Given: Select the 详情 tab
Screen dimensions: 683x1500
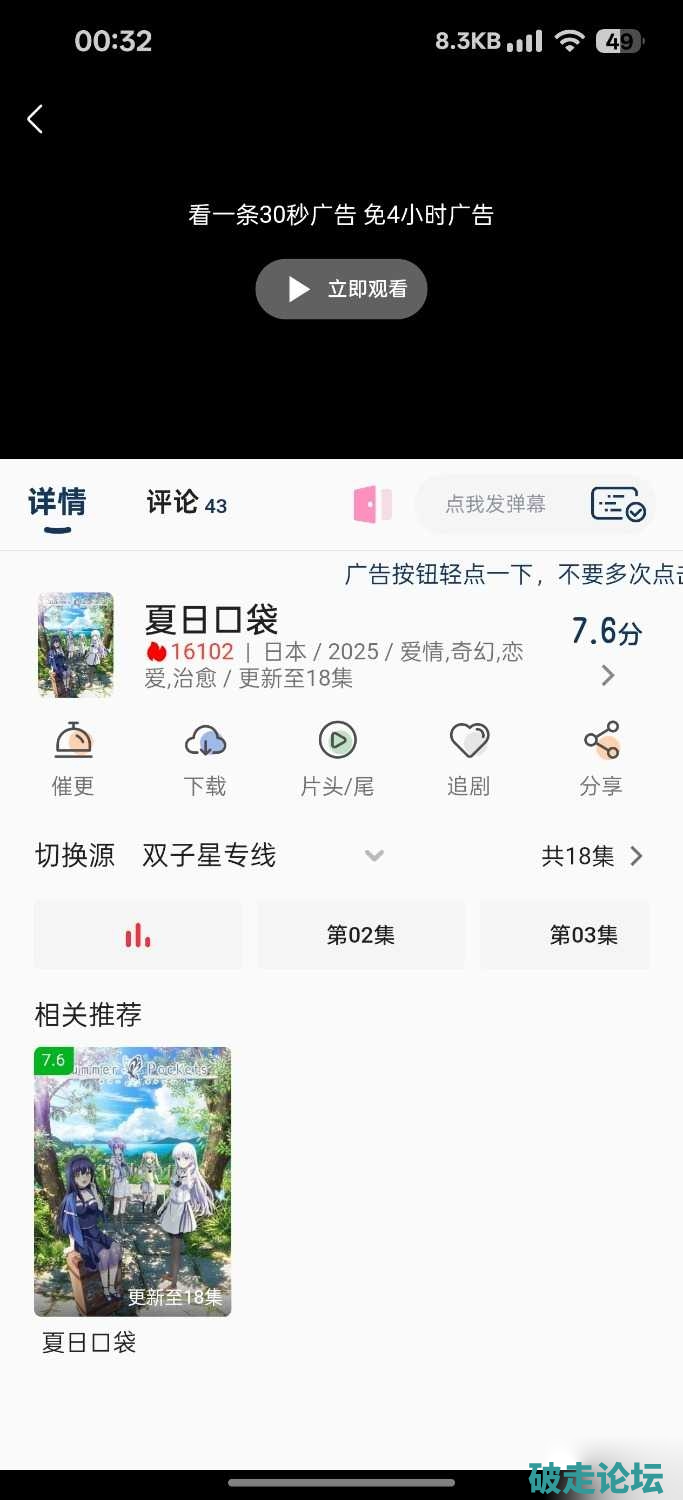Looking at the screenshot, I should point(57,503).
